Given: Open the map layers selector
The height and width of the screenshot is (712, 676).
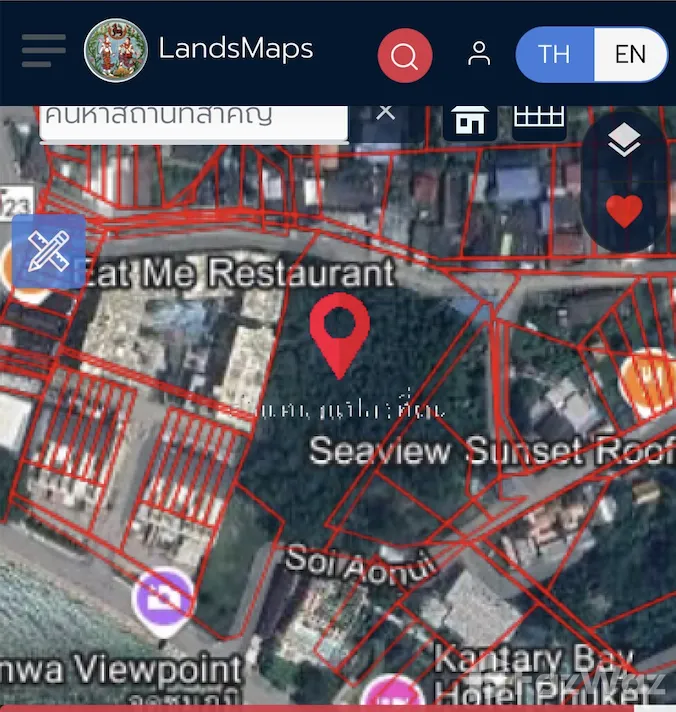Looking at the screenshot, I should coord(624,143).
